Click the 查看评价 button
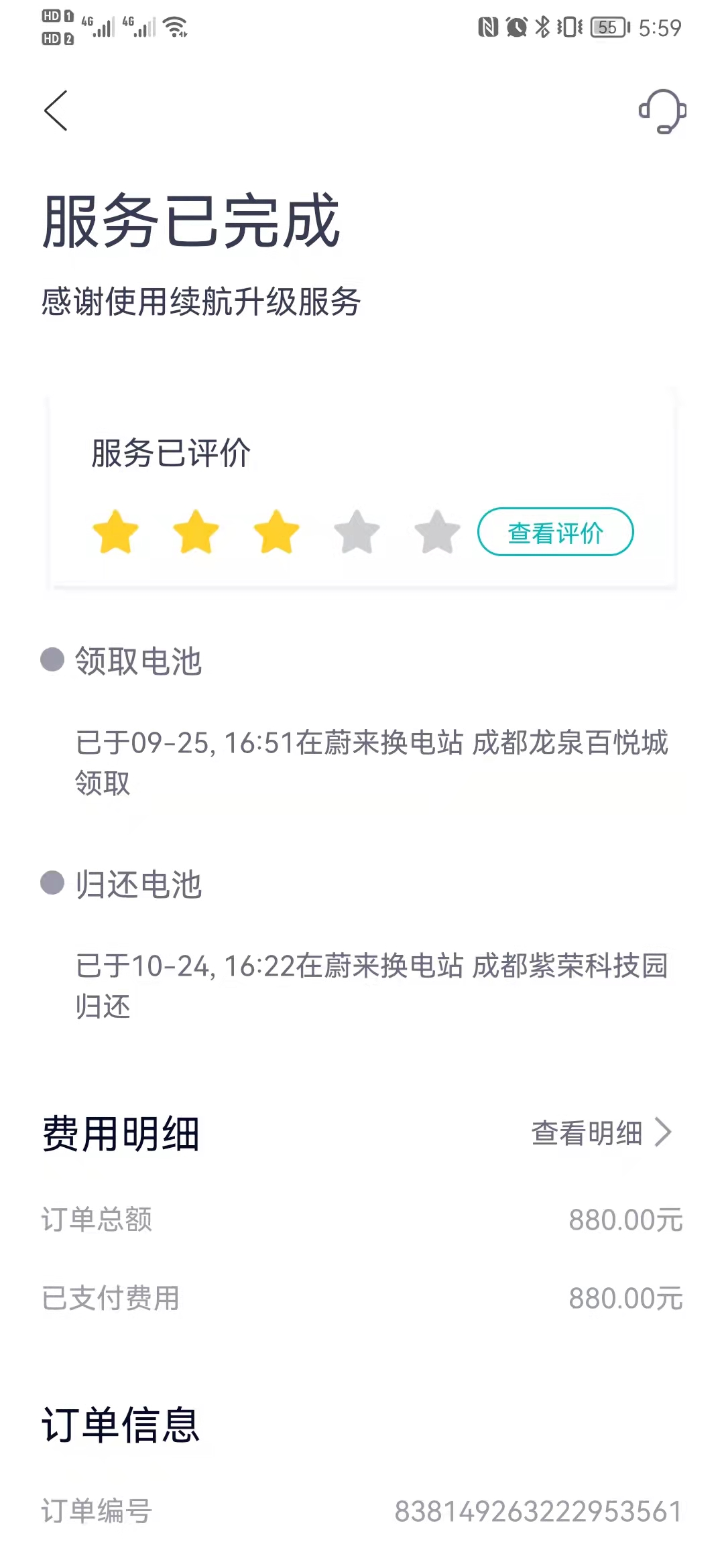 [554, 533]
